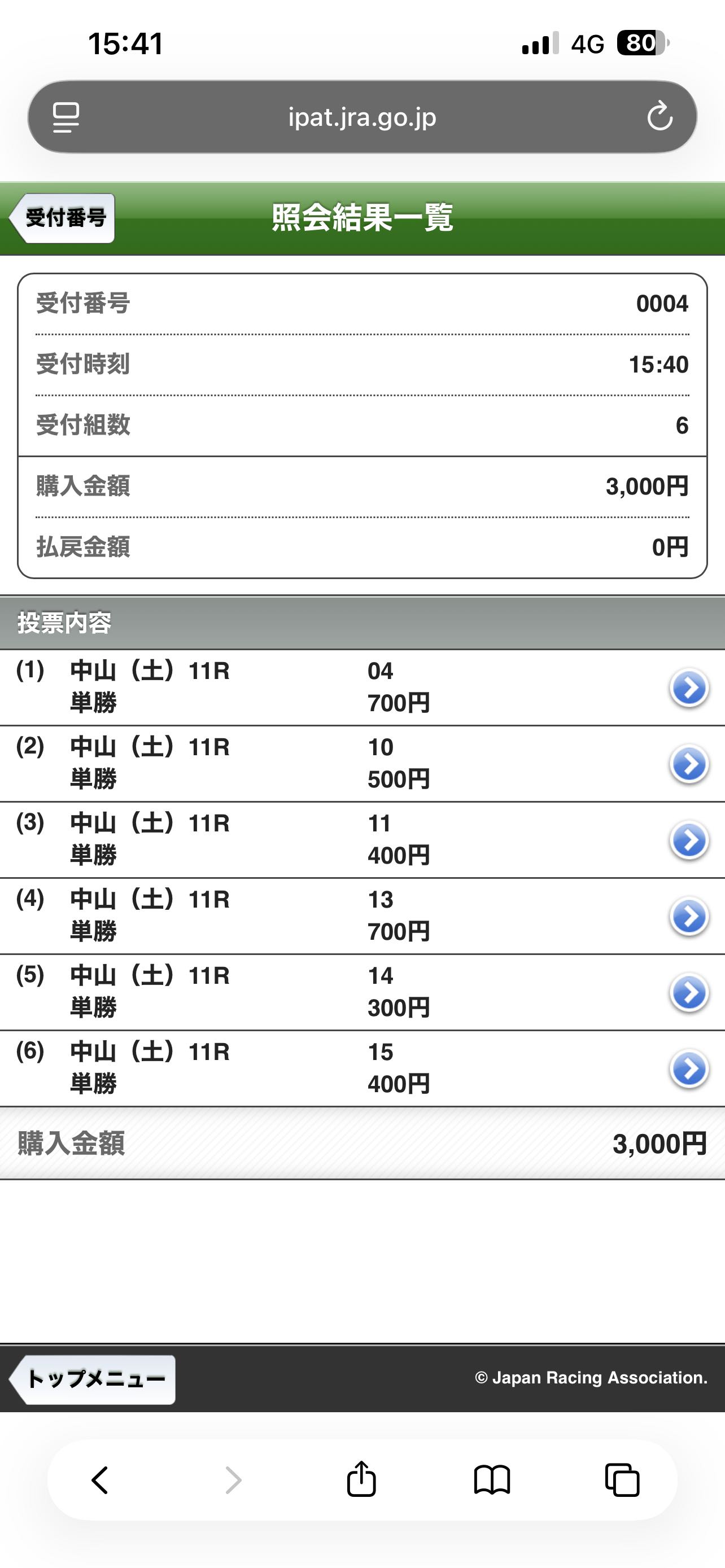
Task: View bet (4) on horse 13
Action: [x=688, y=916]
